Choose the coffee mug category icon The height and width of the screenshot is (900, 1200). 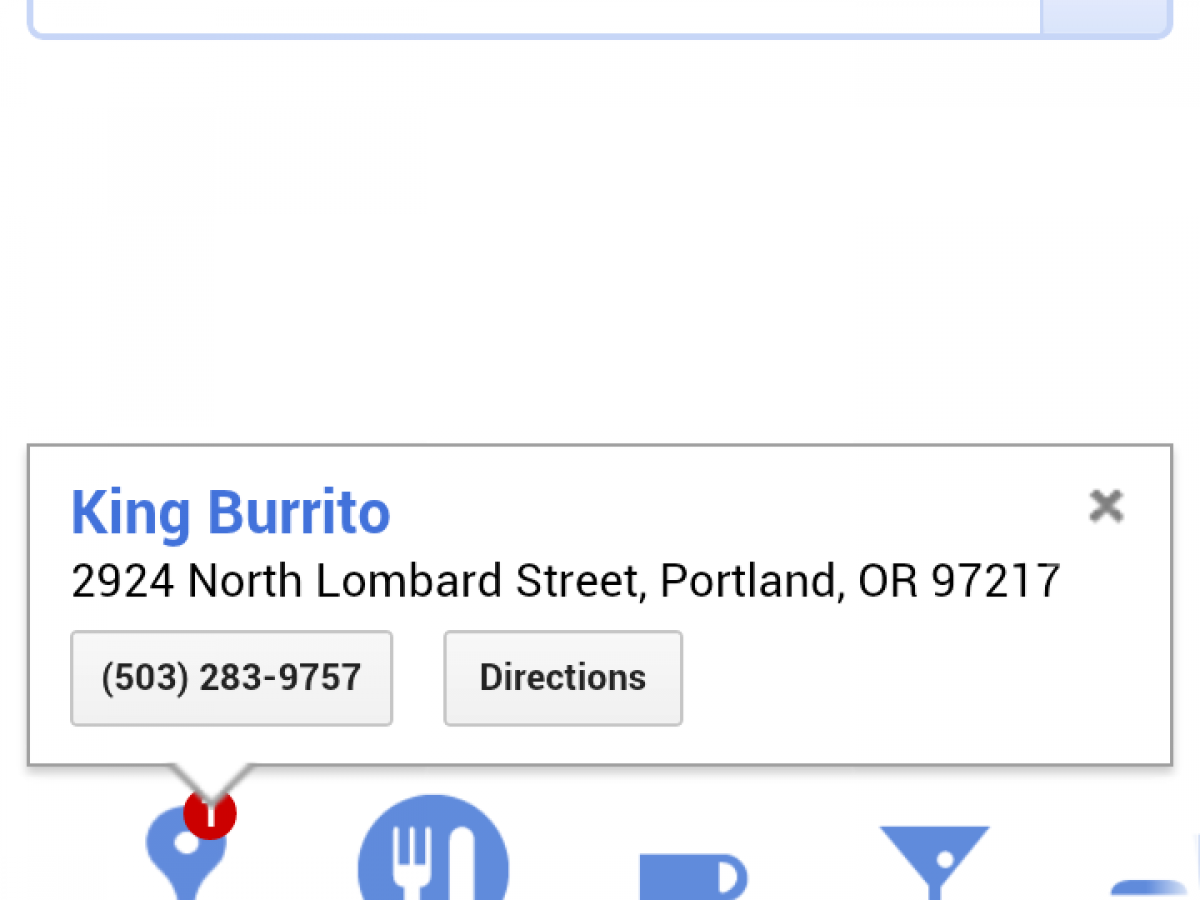[x=692, y=876]
